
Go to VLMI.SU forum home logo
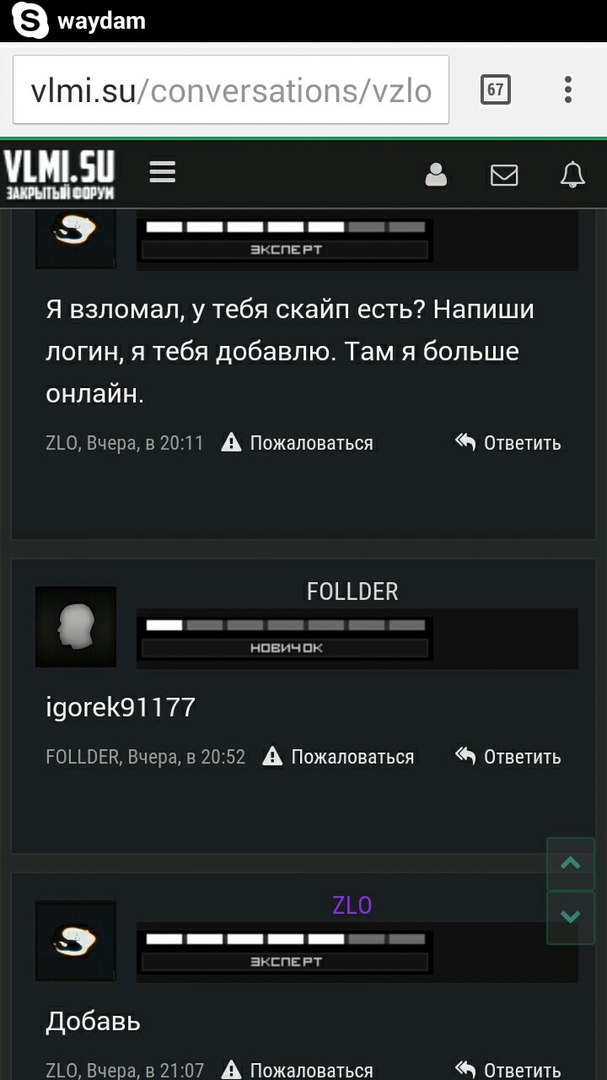(x=59, y=173)
